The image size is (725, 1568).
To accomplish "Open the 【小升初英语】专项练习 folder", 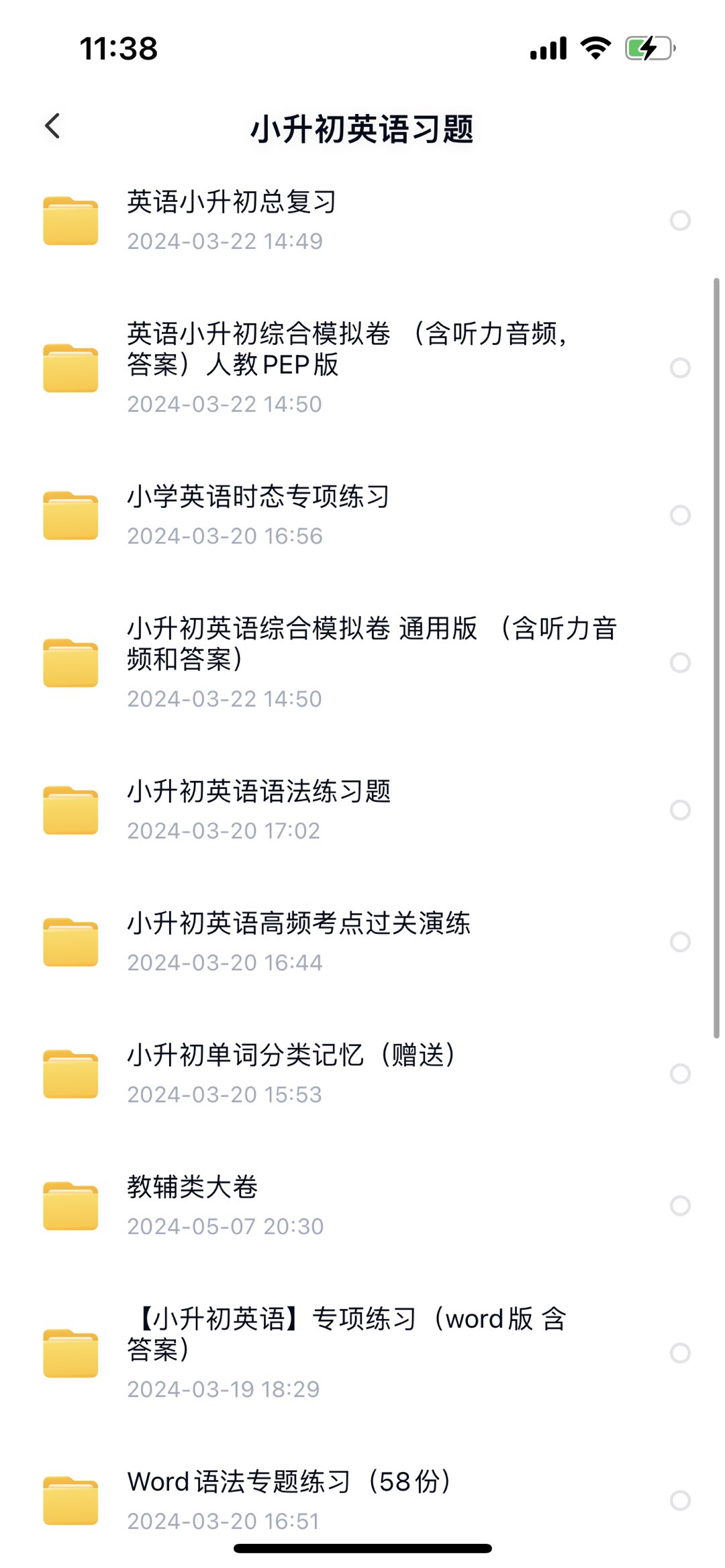I will pyautogui.click(x=362, y=1353).
